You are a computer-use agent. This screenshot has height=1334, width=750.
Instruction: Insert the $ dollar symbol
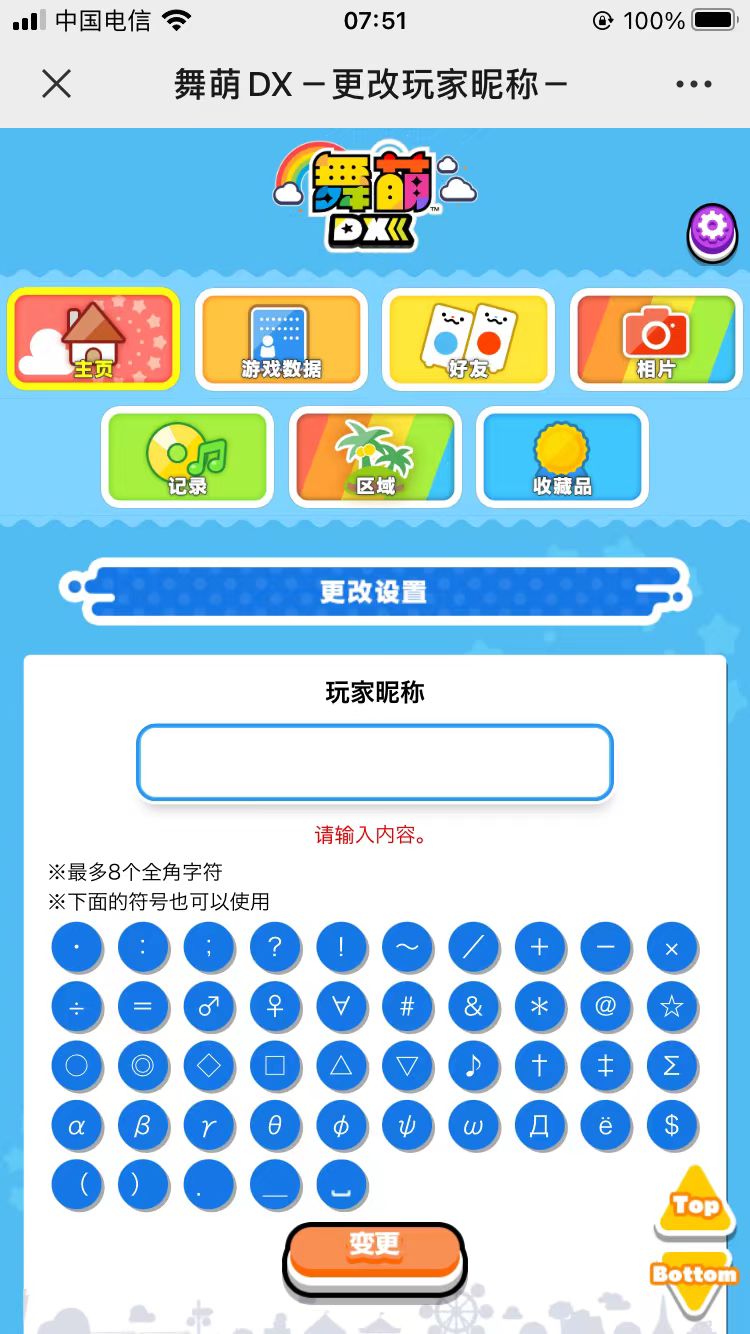[672, 1126]
